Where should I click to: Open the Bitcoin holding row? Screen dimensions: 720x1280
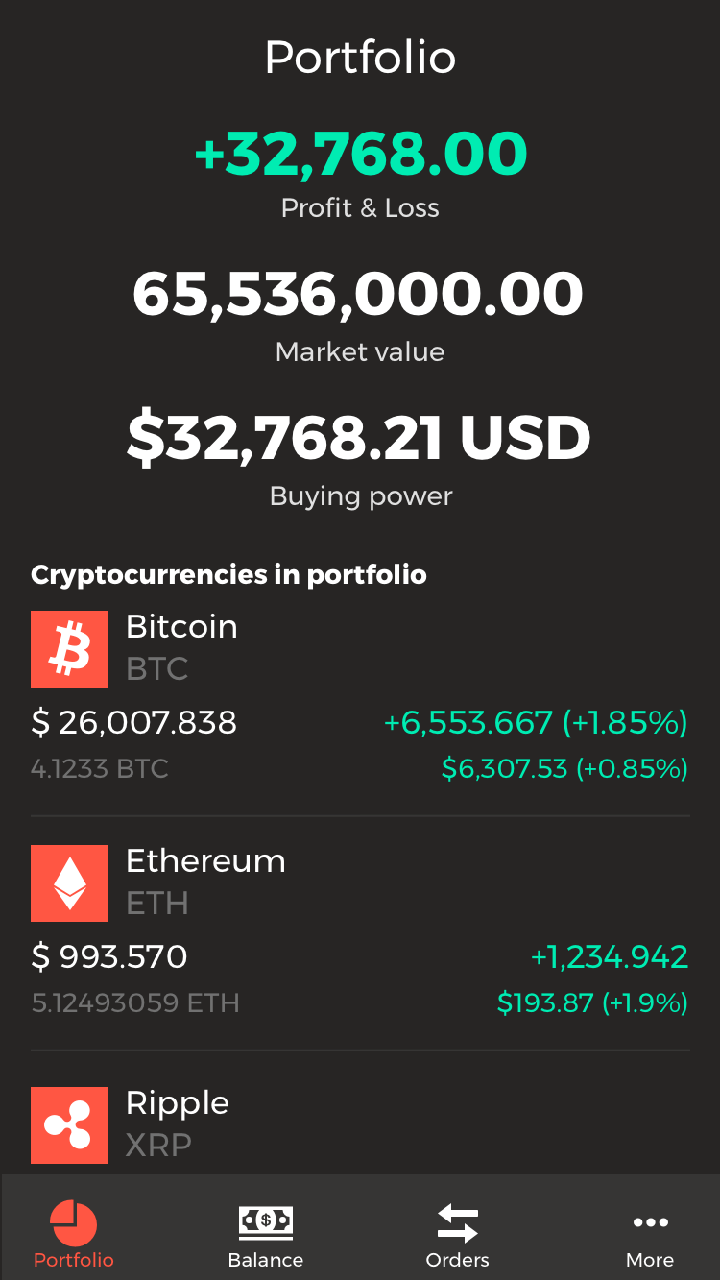coord(360,698)
